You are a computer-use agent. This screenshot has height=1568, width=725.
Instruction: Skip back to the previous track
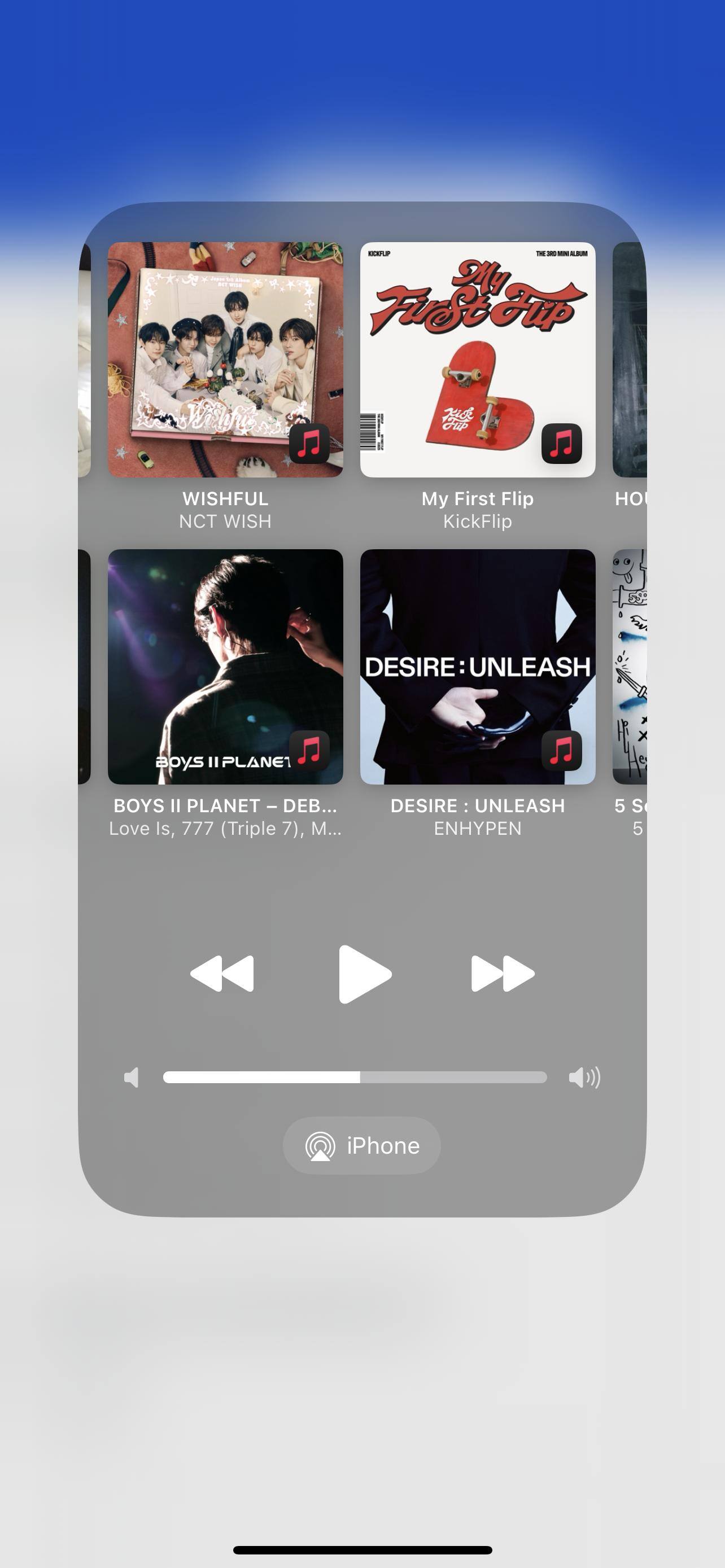point(222,974)
